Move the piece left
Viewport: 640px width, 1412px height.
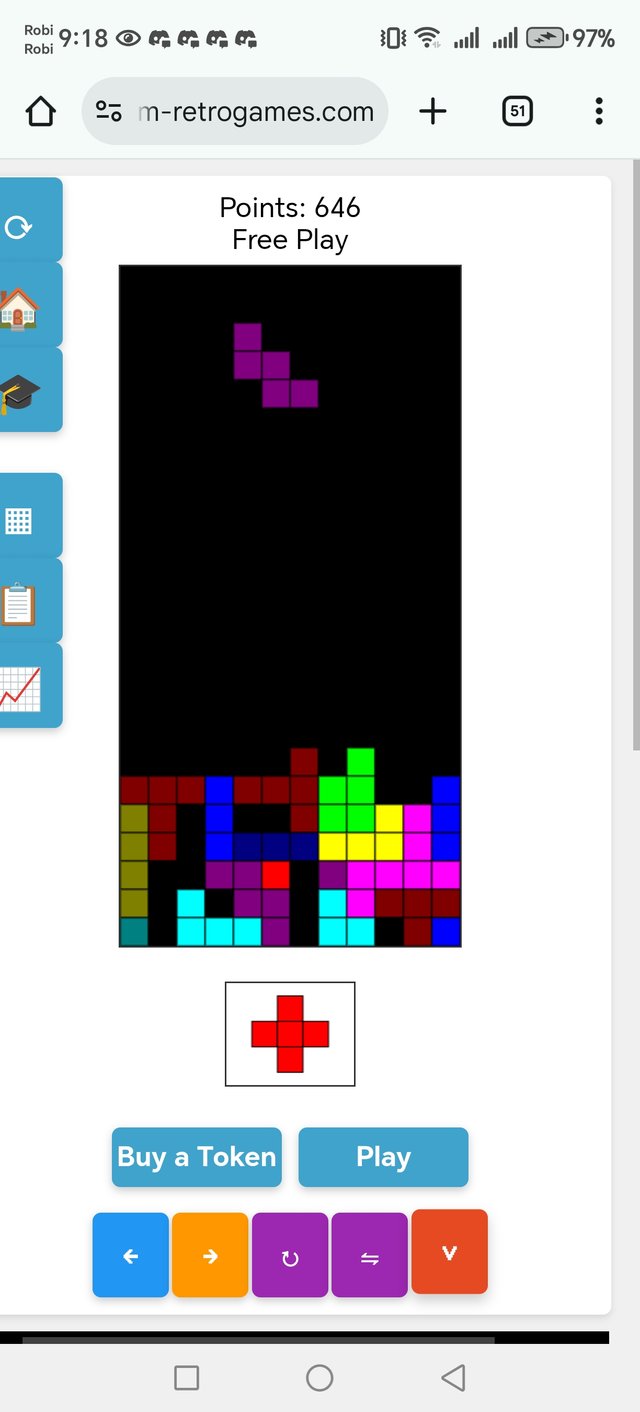[x=130, y=1256]
